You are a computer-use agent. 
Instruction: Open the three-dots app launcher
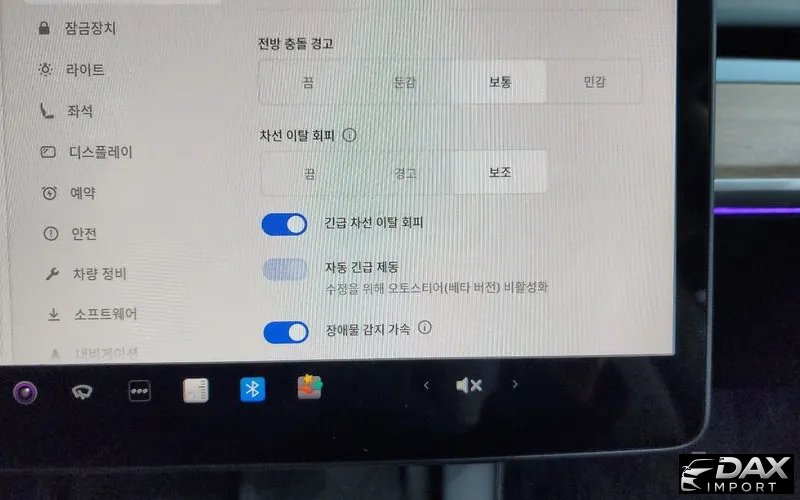139,390
